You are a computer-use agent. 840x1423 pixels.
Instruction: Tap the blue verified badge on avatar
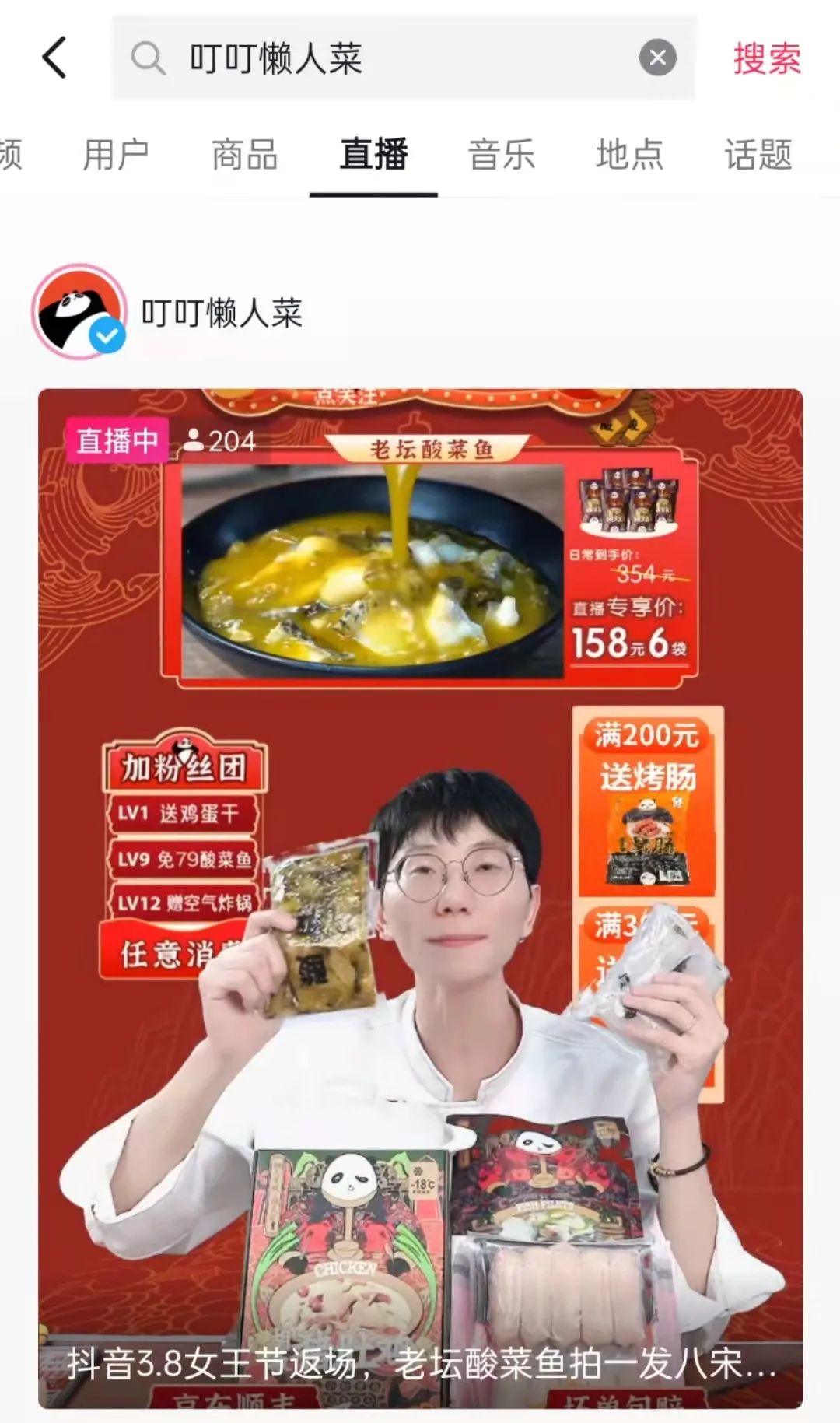click(107, 336)
